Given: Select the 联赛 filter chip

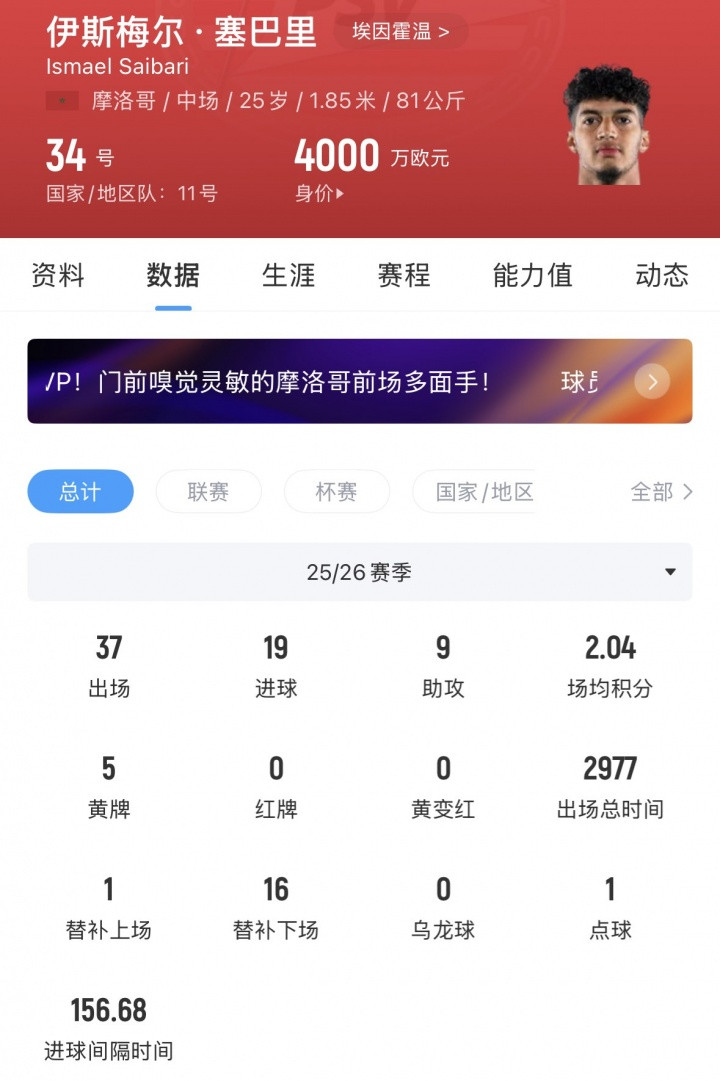Looking at the screenshot, I should tap(208, 492).
